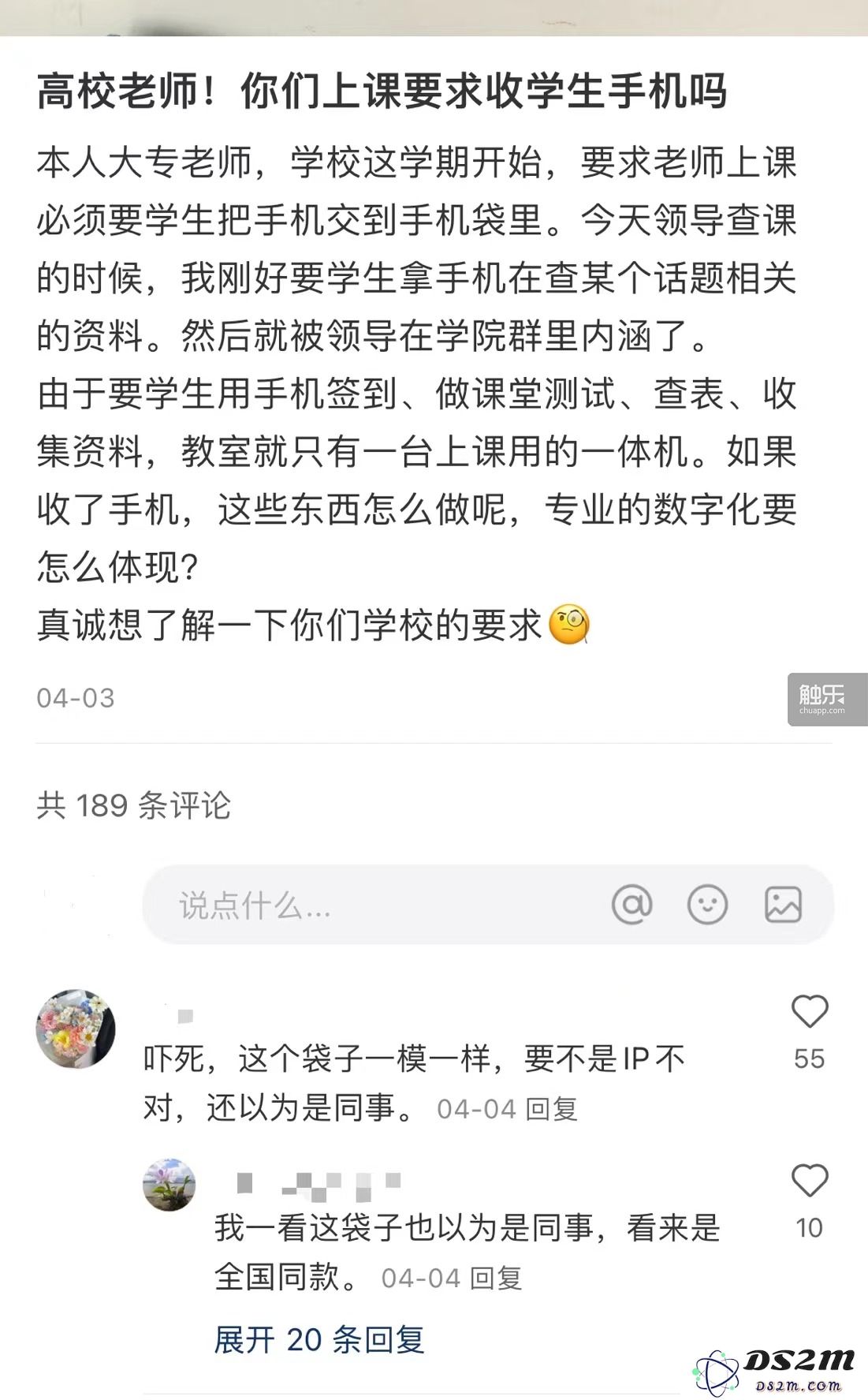
Task: Like the reply with 10 likes
Action: [x=809, y=1181]
